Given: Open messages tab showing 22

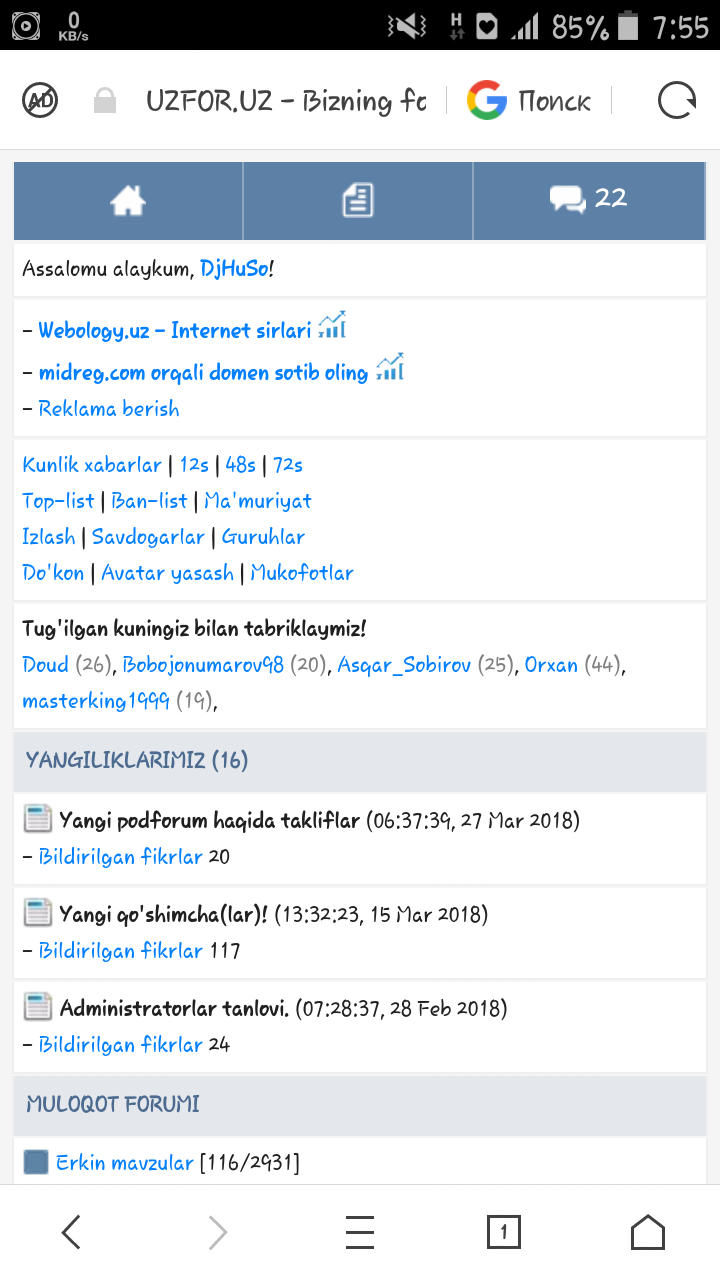Looking at the screenshot, I should 588,200.
